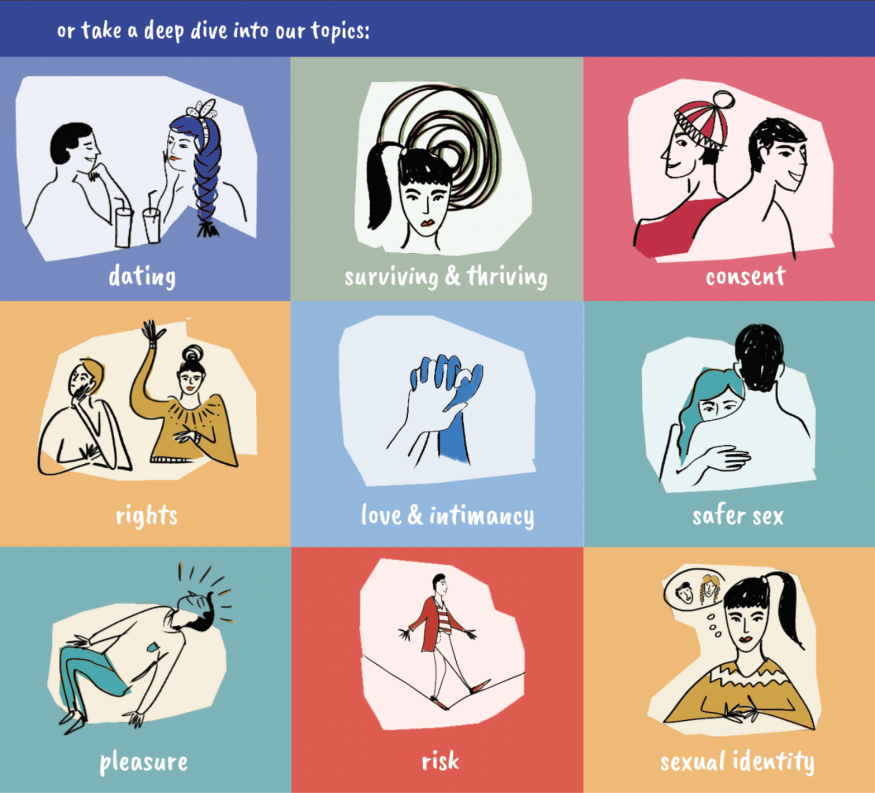
Task: Explore the sexual identity topic
Action: coord(729,670)
